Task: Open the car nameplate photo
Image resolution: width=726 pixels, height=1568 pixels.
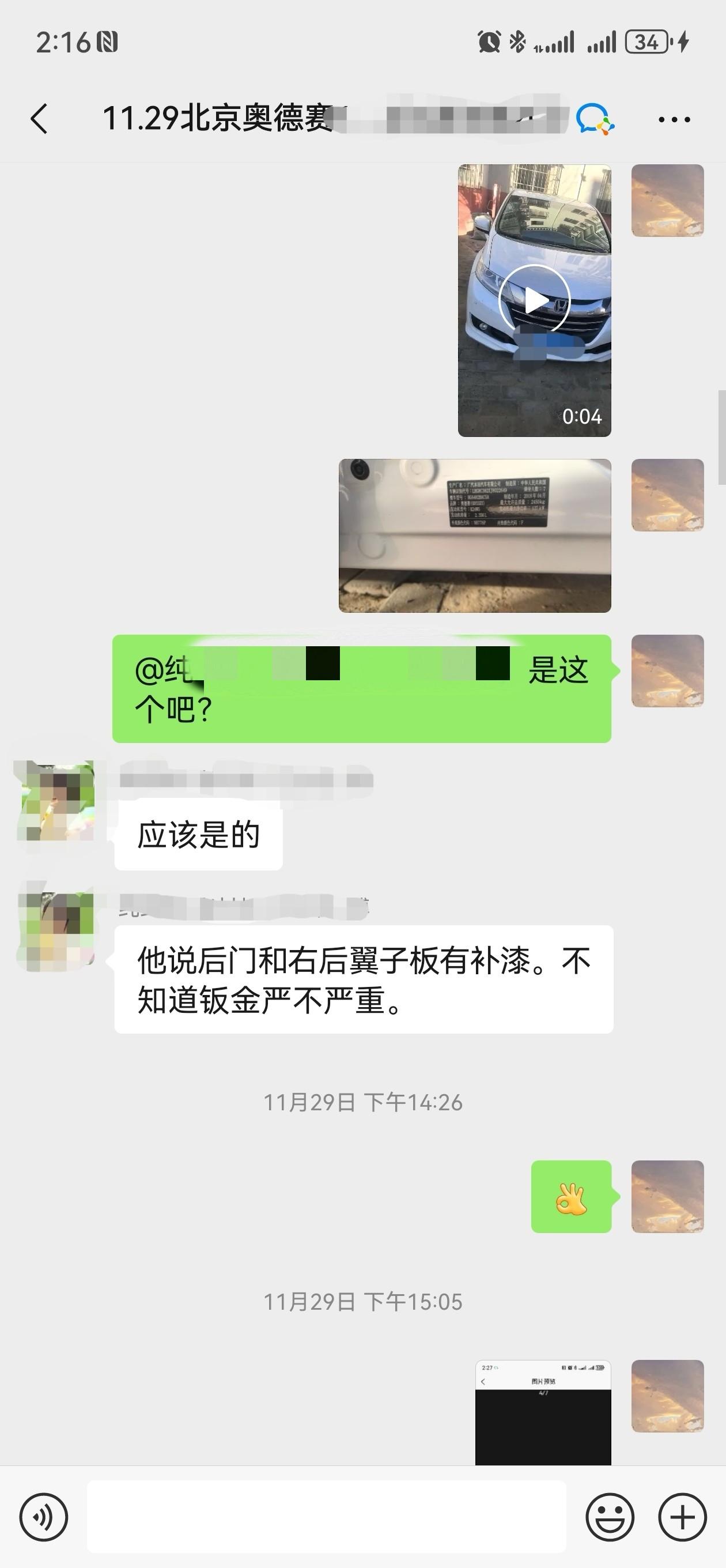Action: pos(475,536)
